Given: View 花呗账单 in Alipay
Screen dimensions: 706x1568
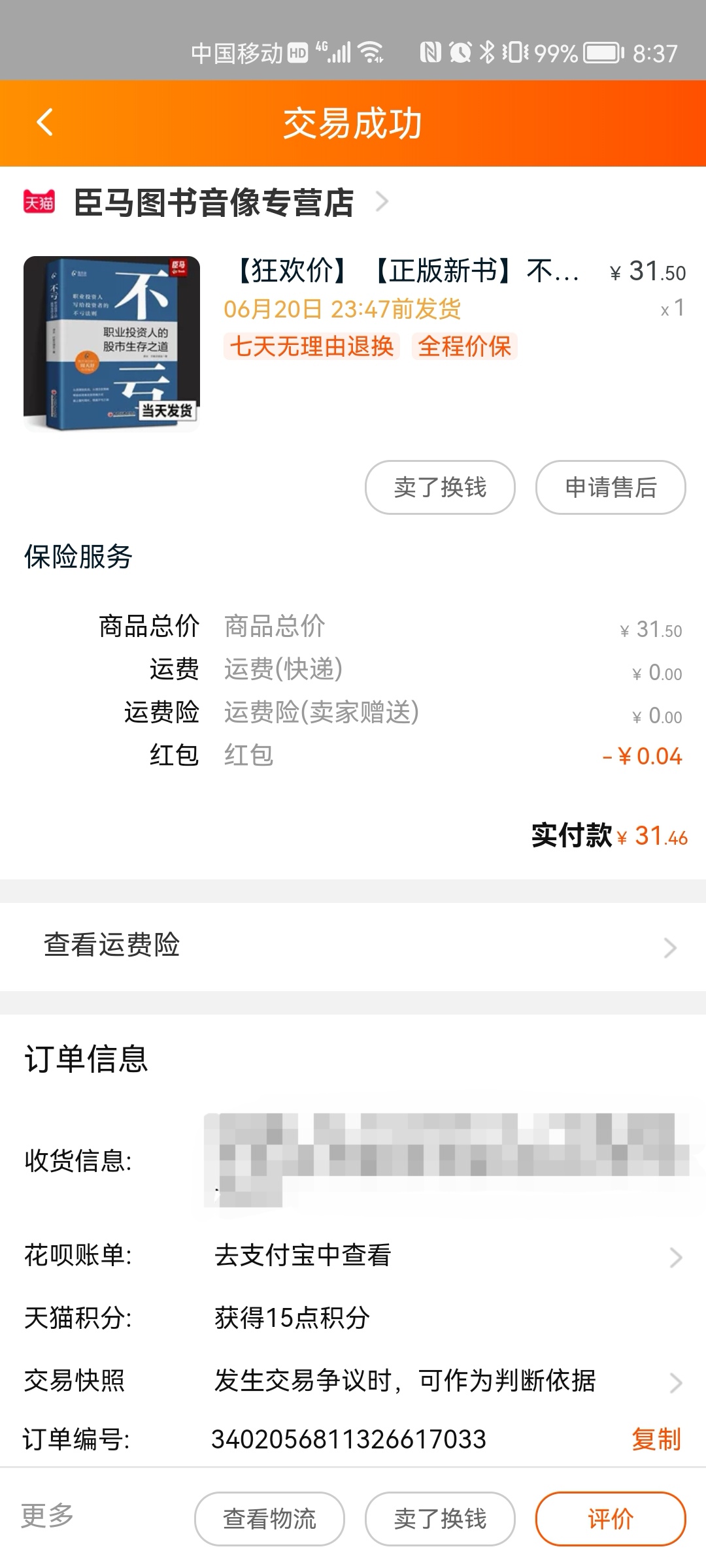Looking at the screenshot, I should pyautogui.click(x=445, y=1256).
